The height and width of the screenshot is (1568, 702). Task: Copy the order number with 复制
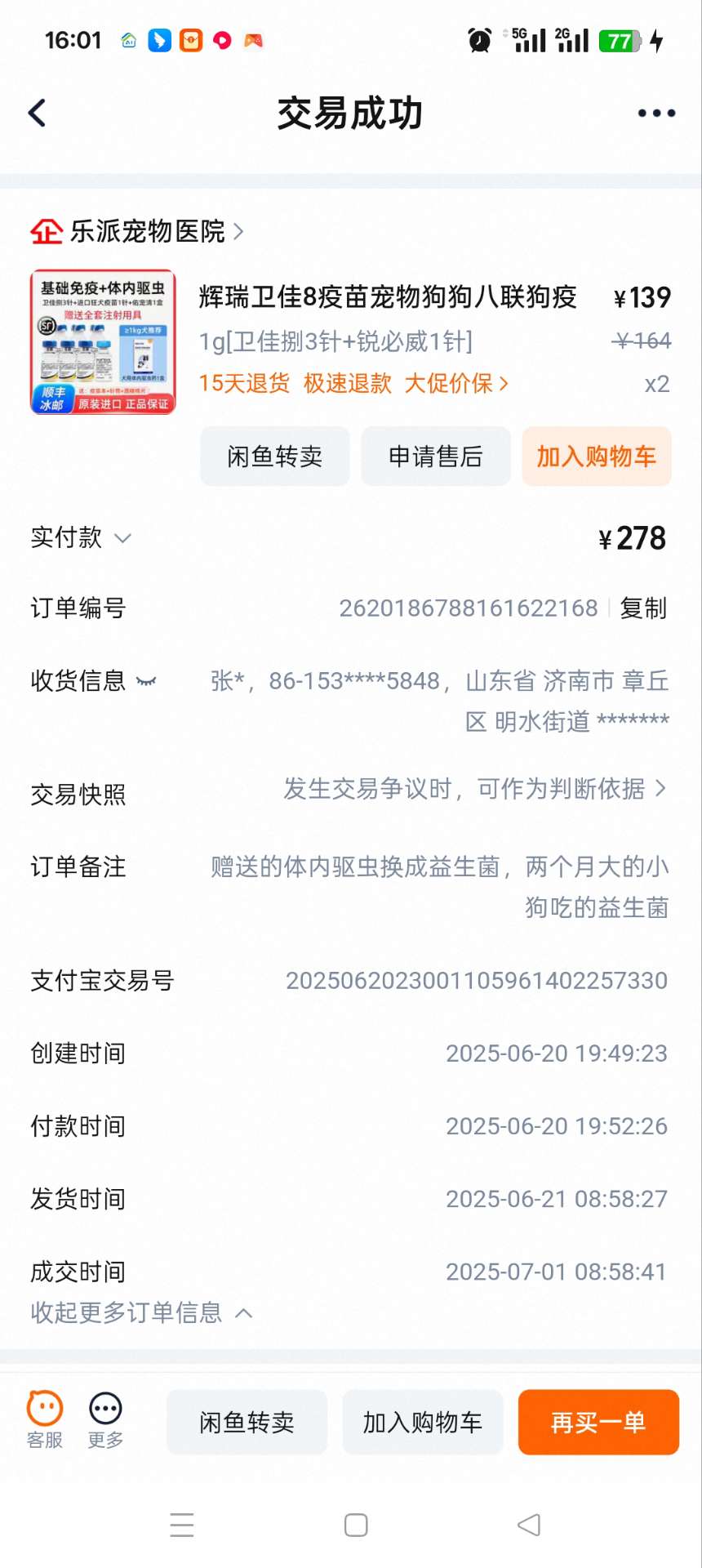coord(643,608)
